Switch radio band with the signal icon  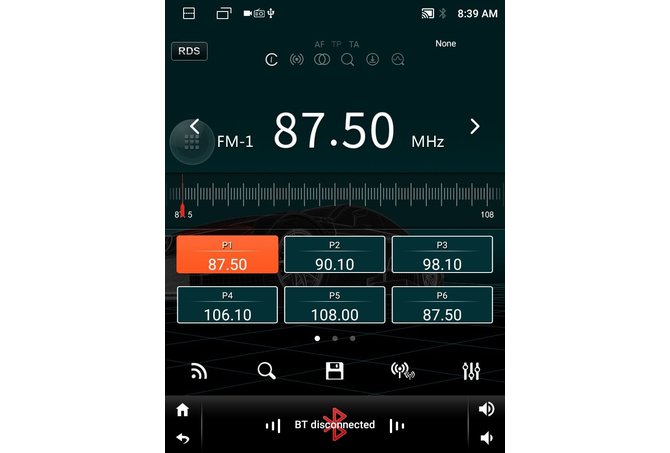click(199, 372)
